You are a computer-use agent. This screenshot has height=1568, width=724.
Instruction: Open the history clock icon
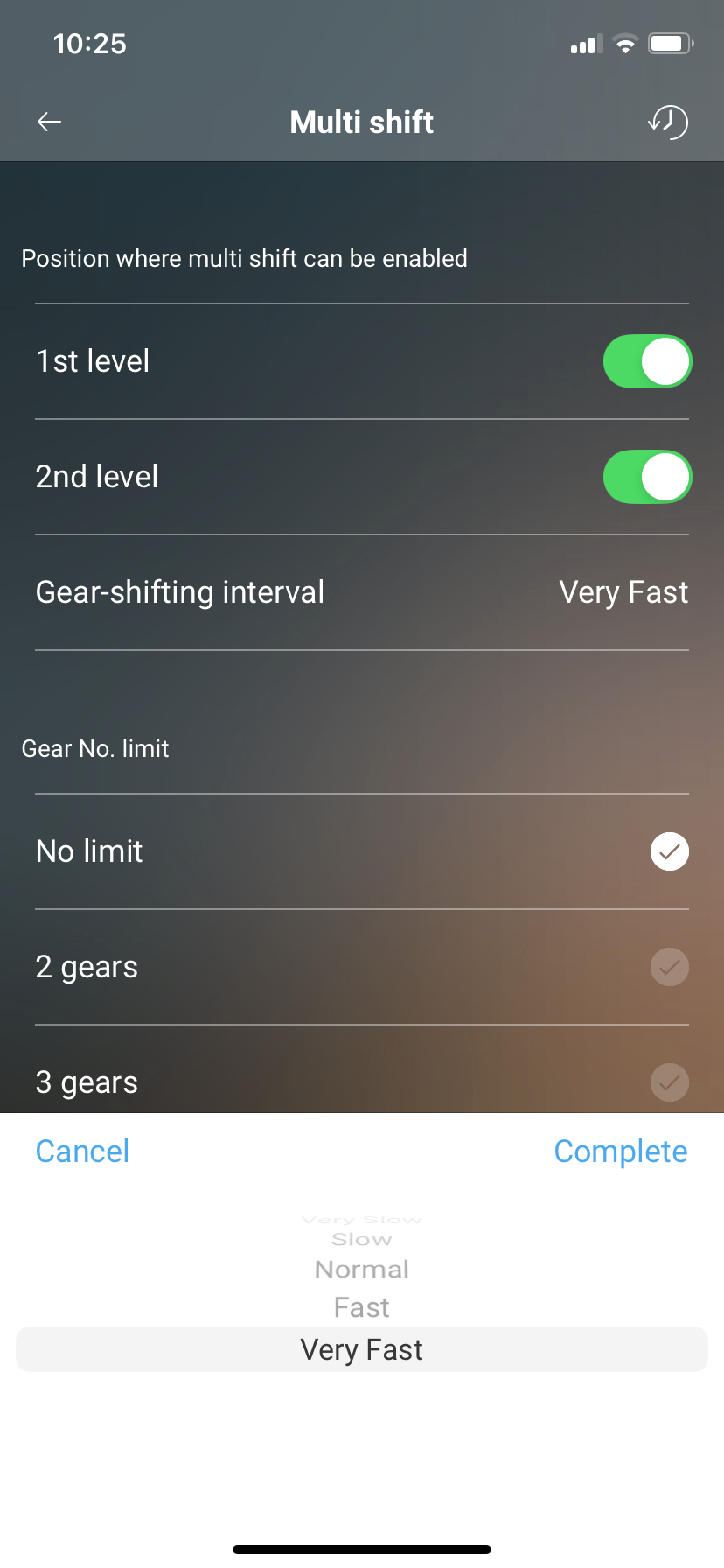668,122
